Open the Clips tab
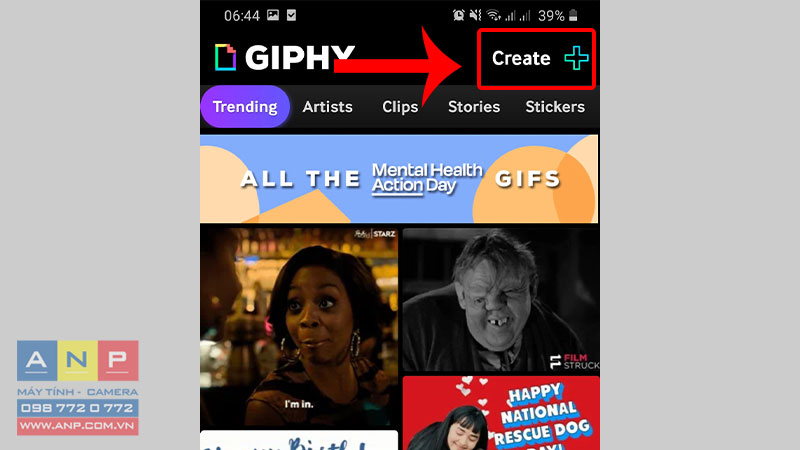 [400, 106]
